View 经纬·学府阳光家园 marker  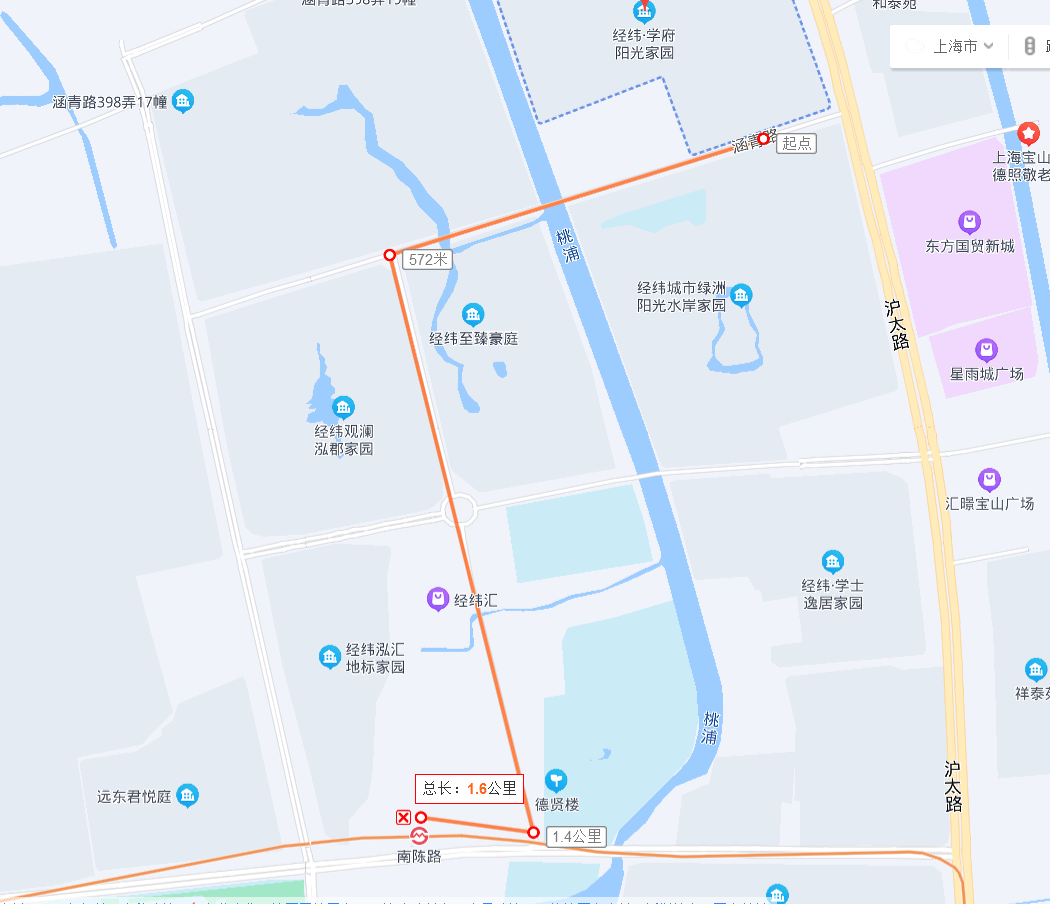(x=644, y=12)
